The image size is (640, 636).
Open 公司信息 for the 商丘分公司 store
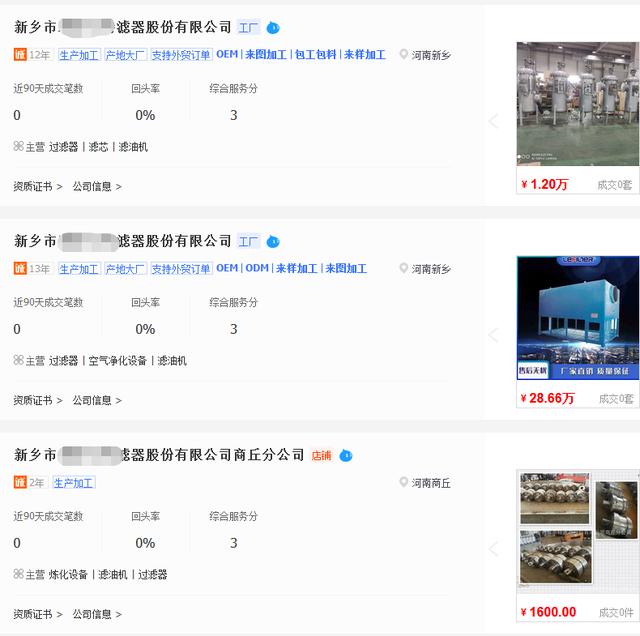tap(96, 614)
